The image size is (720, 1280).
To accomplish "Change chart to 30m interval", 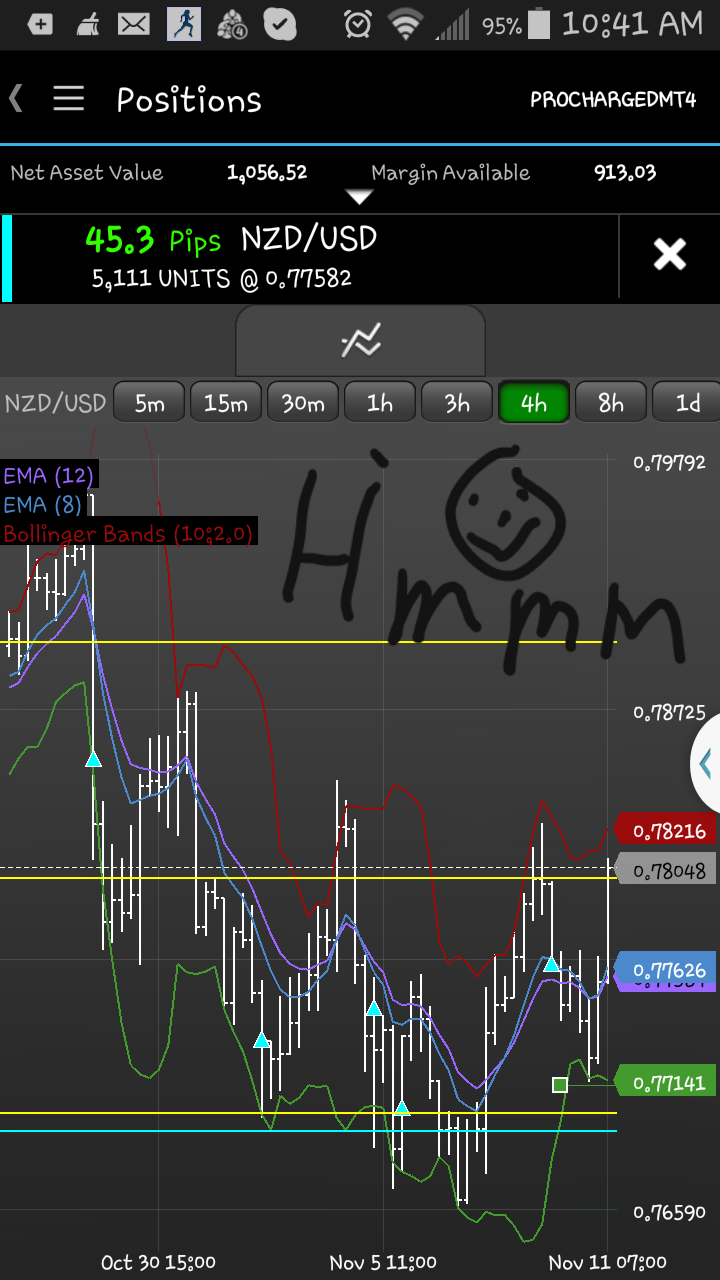I will coord(302,403).
